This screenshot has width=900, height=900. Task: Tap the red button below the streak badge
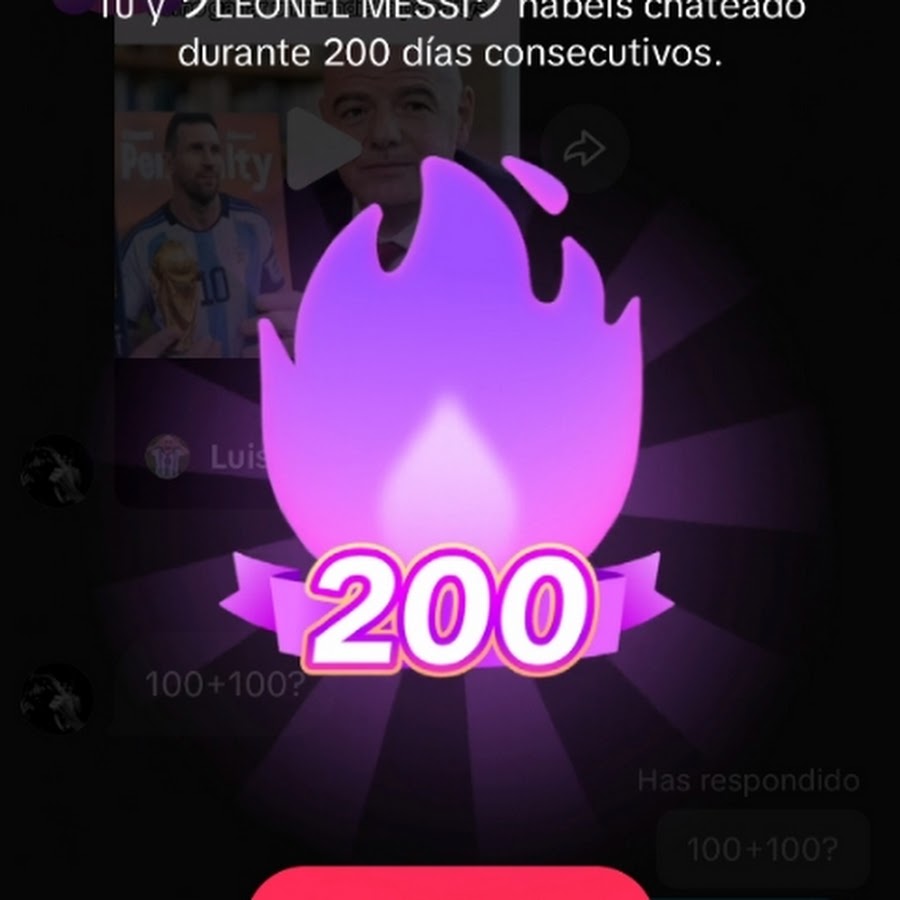450,886
